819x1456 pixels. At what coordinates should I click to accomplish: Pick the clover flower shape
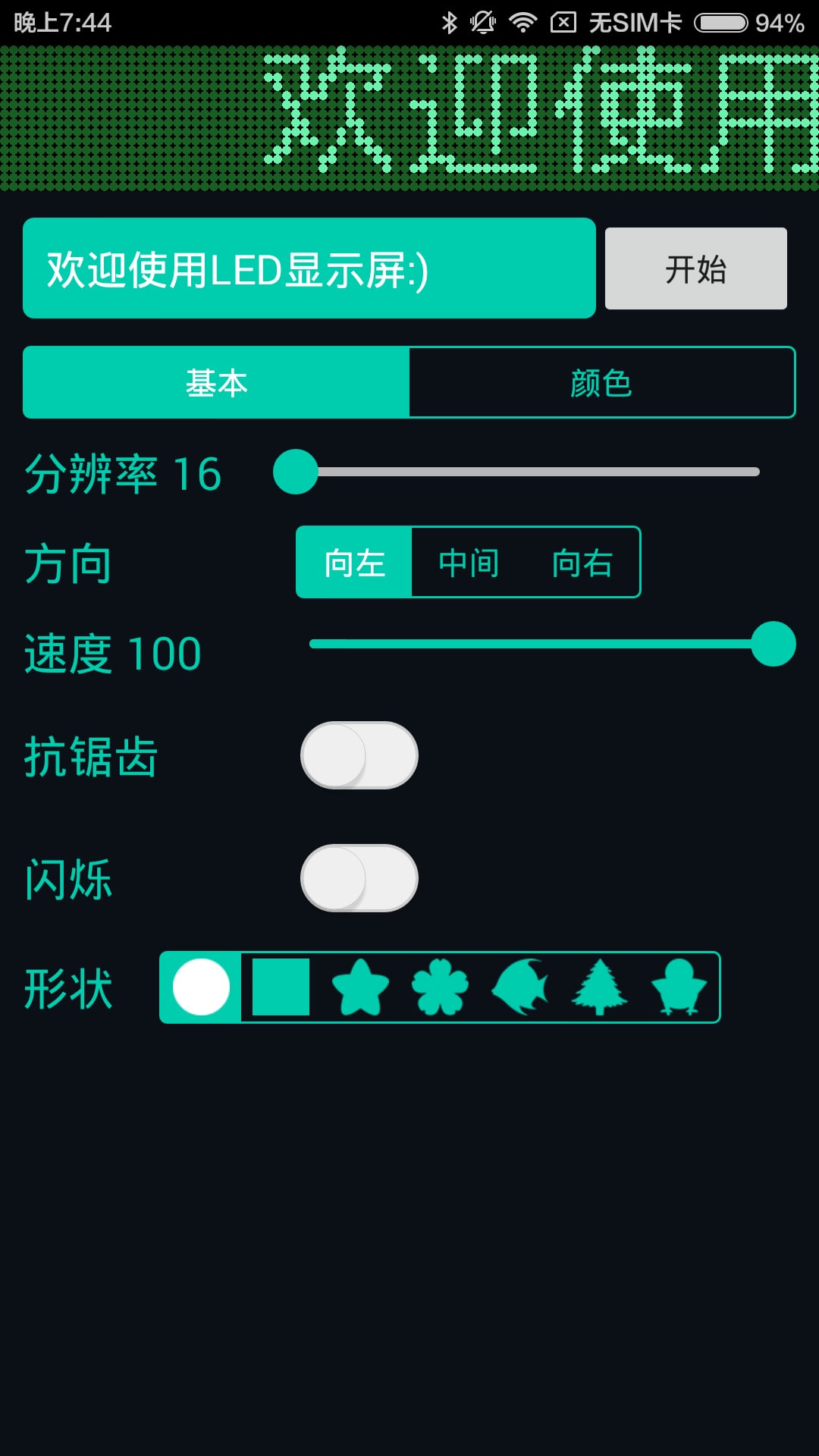(x=440, y=987)
